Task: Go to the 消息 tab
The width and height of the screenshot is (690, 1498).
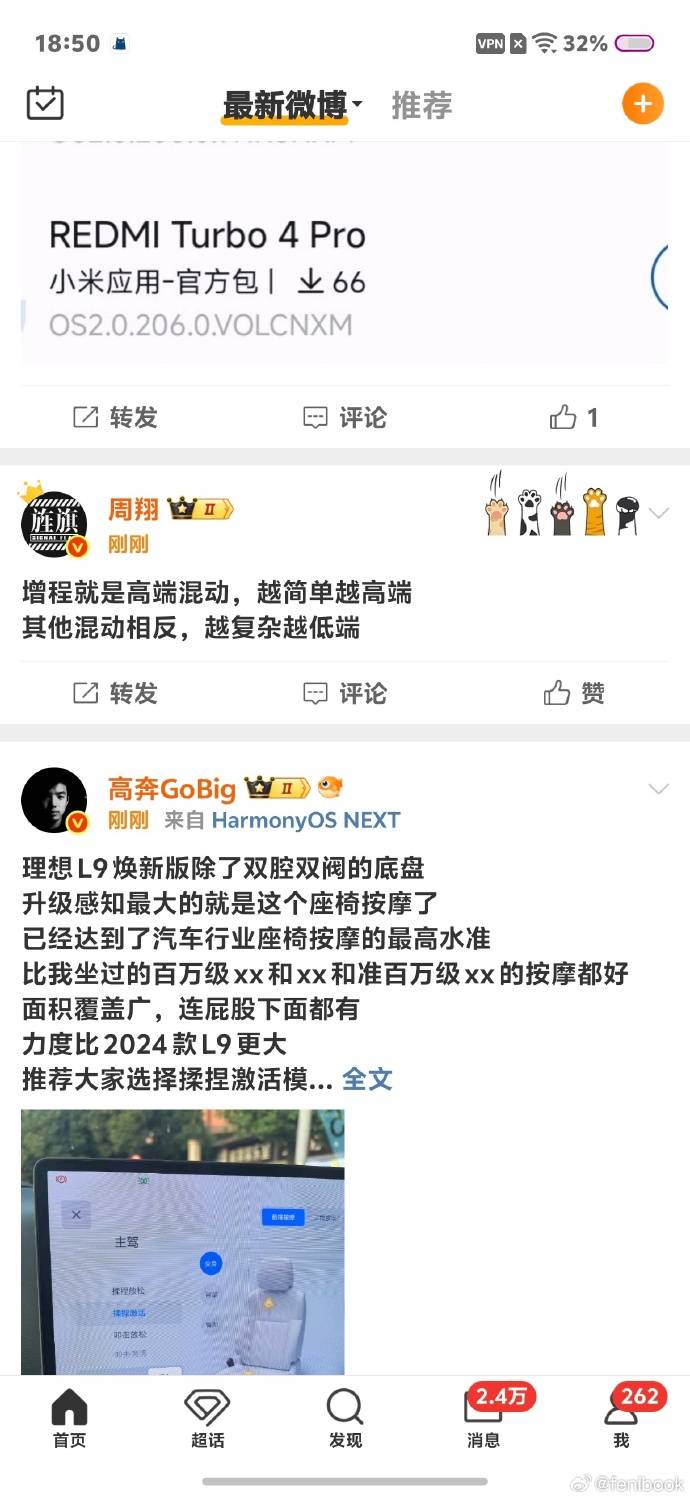Action: pos(484,1418)
